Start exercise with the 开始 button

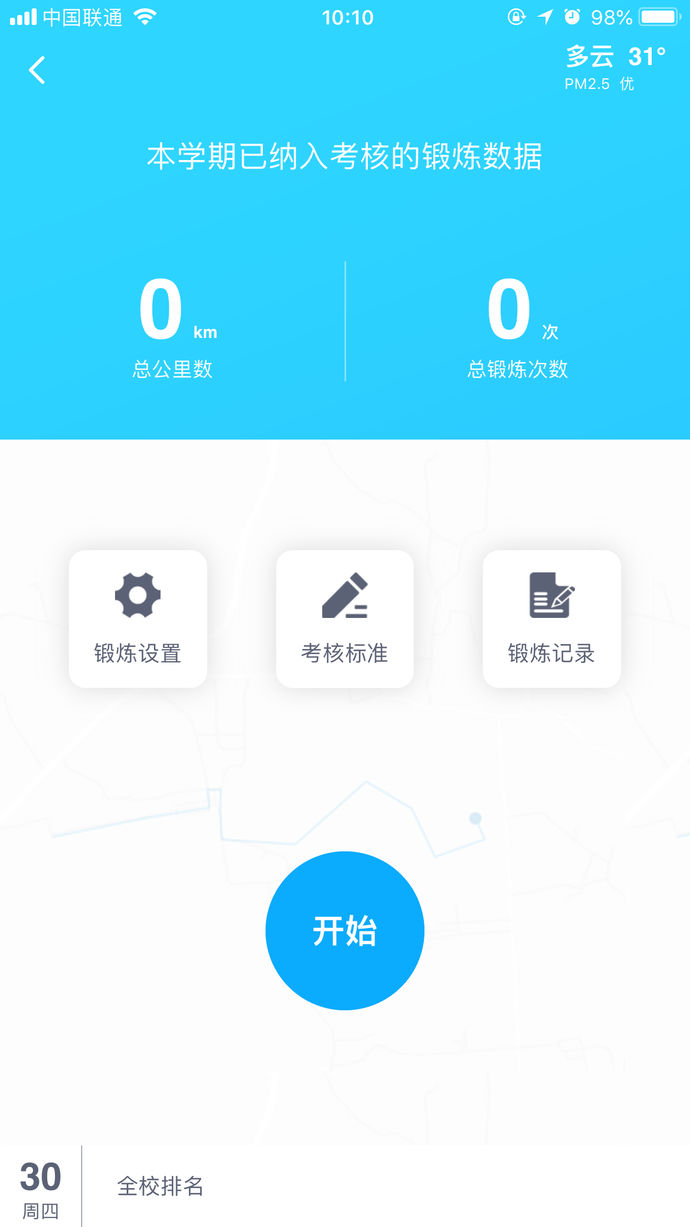click(x=345, y=930)
